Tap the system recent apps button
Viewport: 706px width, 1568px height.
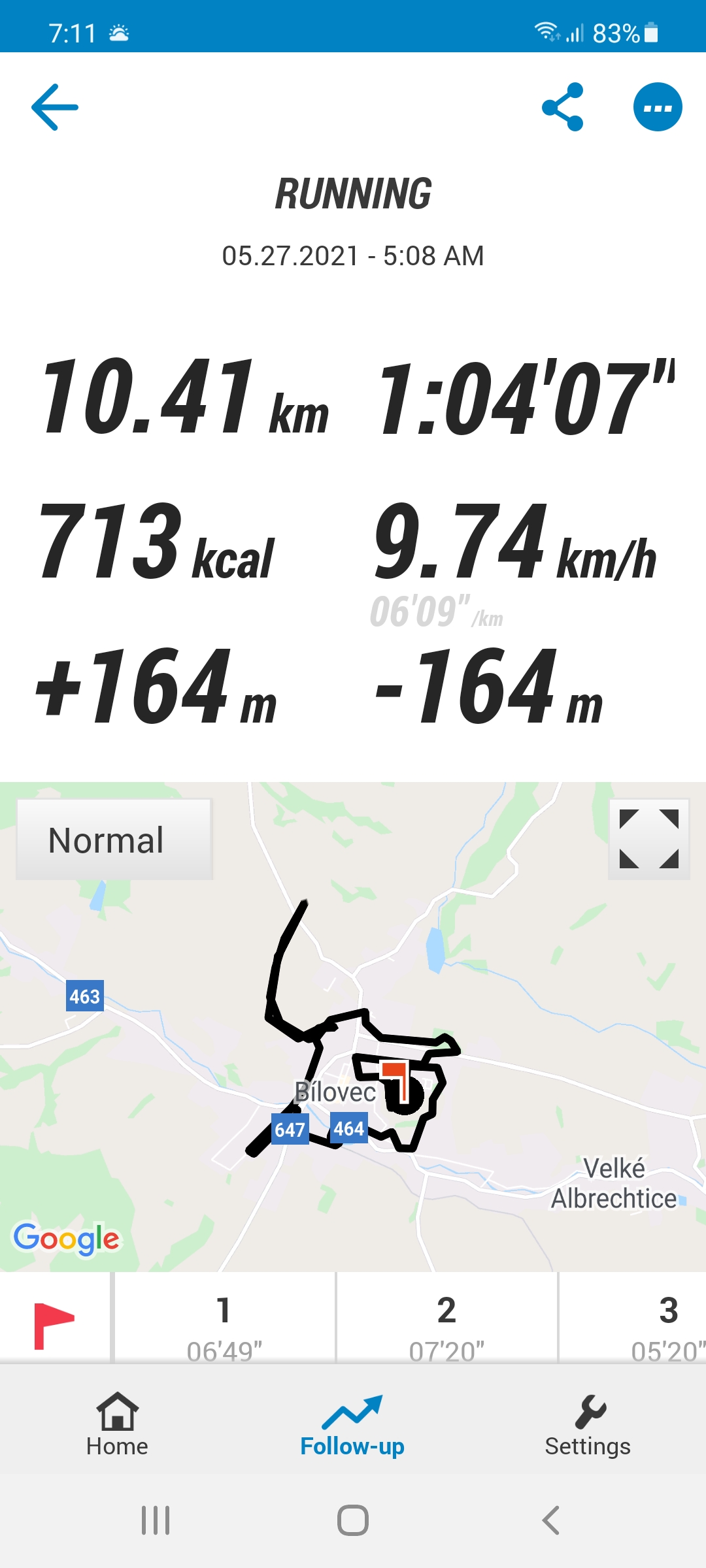pos(156,1520)
